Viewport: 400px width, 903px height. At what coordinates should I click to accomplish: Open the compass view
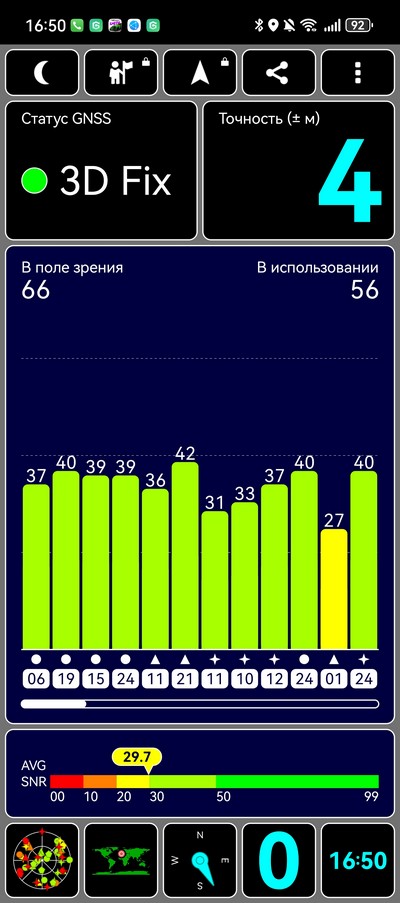pos(200,860)
